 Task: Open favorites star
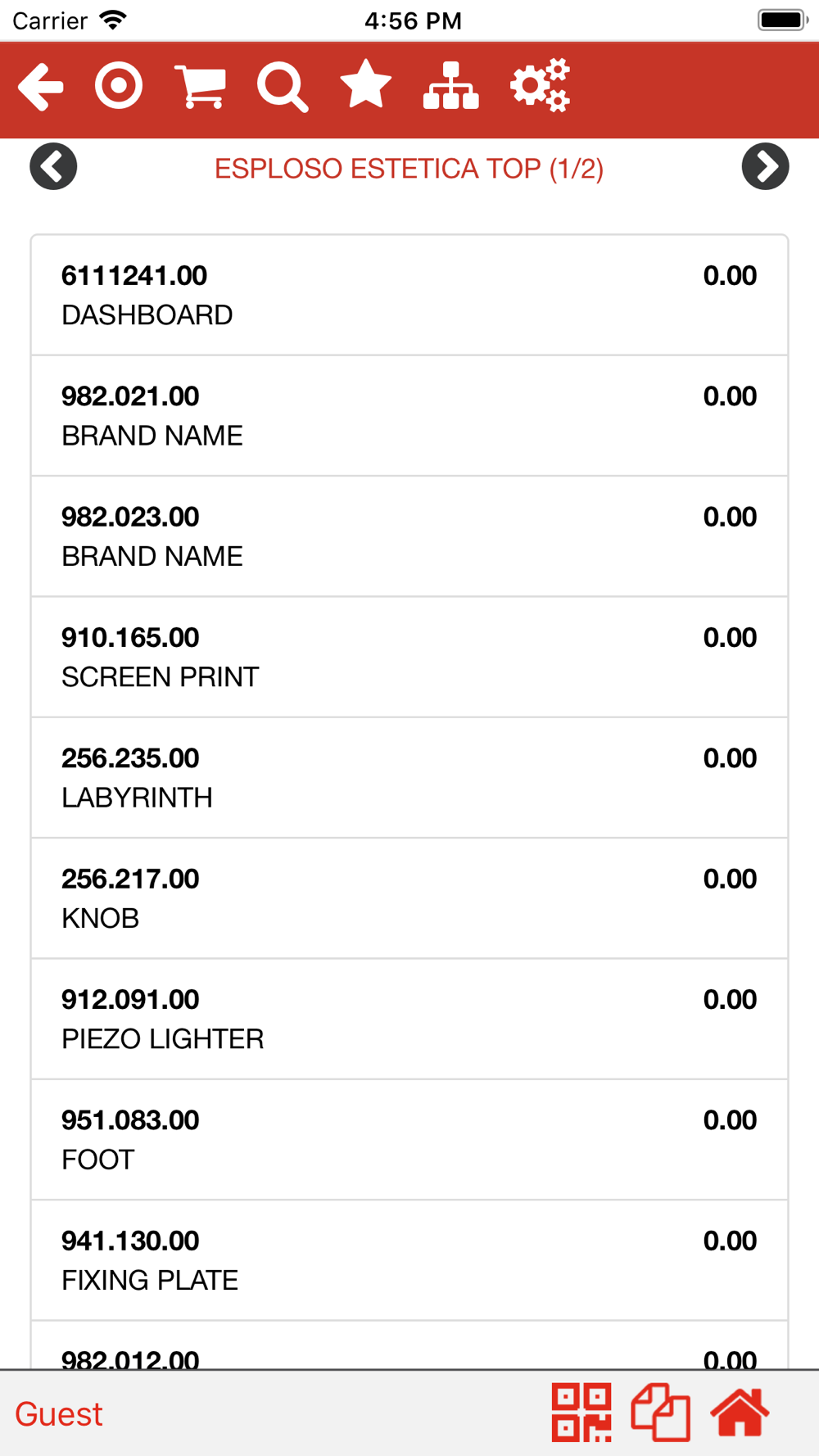click(x=365, y=84)
